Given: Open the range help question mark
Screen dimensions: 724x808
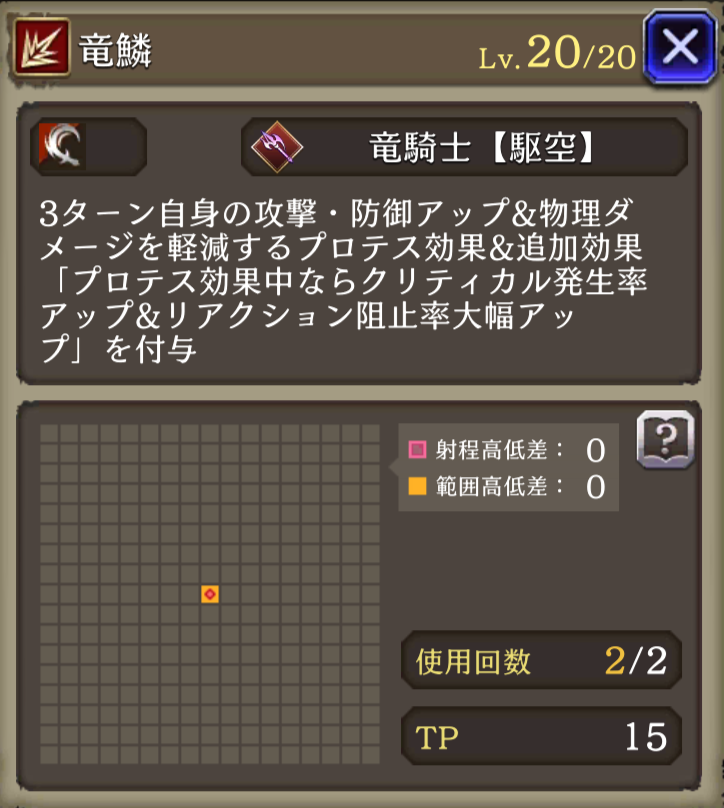Looking at the screenshot, I should pos(665,438).
